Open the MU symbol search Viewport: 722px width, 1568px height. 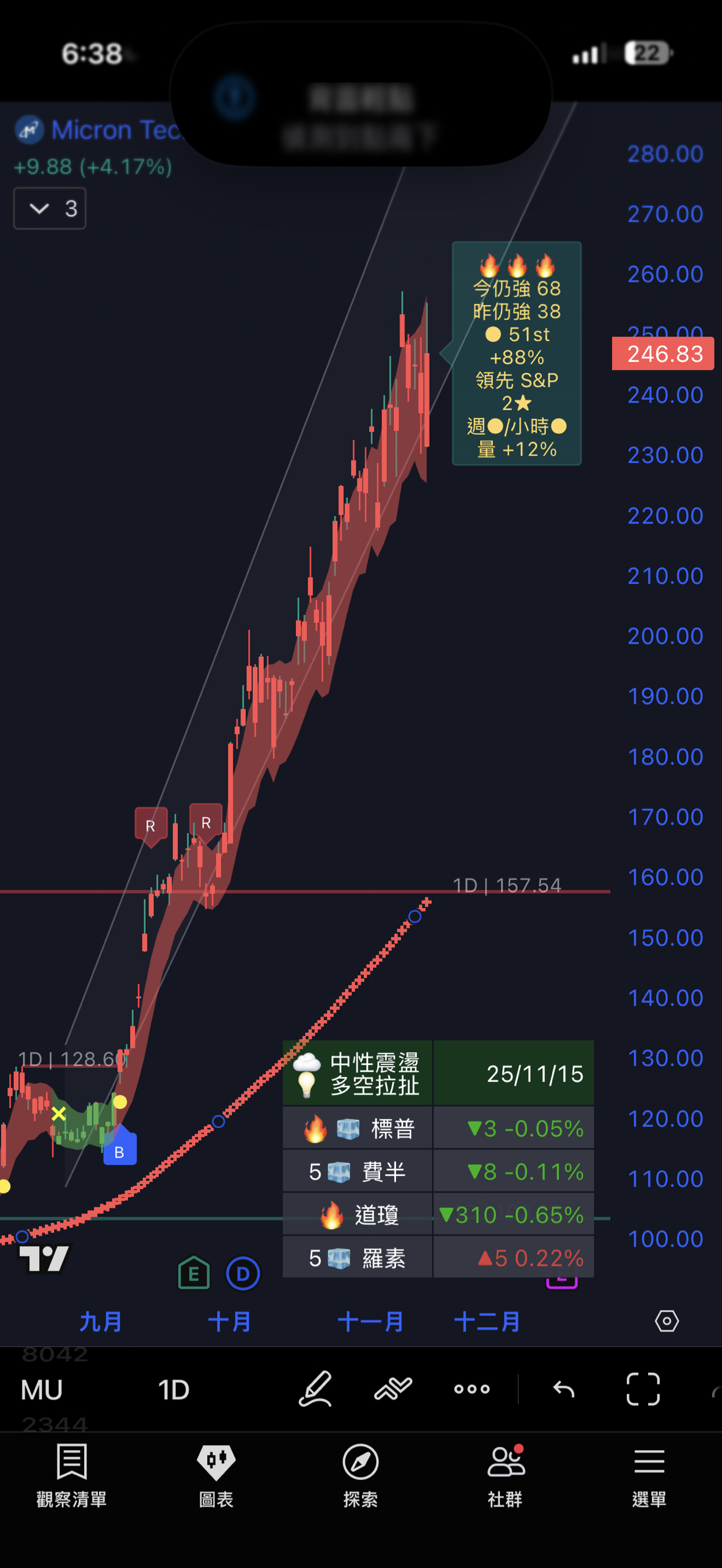tap(41, 1390)
